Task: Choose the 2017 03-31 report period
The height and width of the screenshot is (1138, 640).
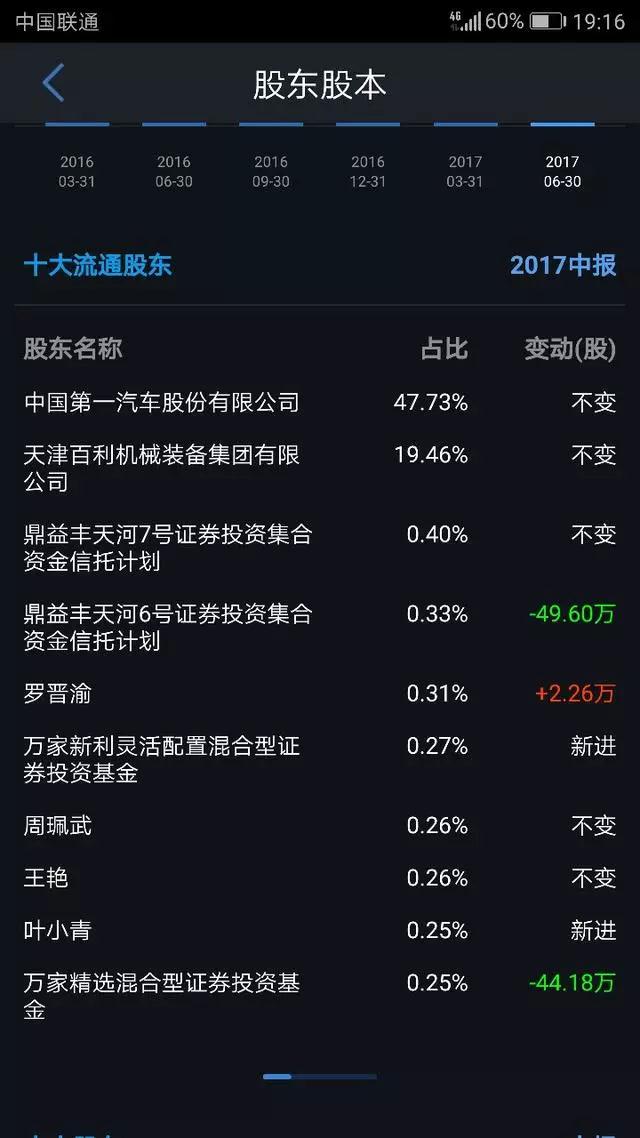Action: pos(465,171)
